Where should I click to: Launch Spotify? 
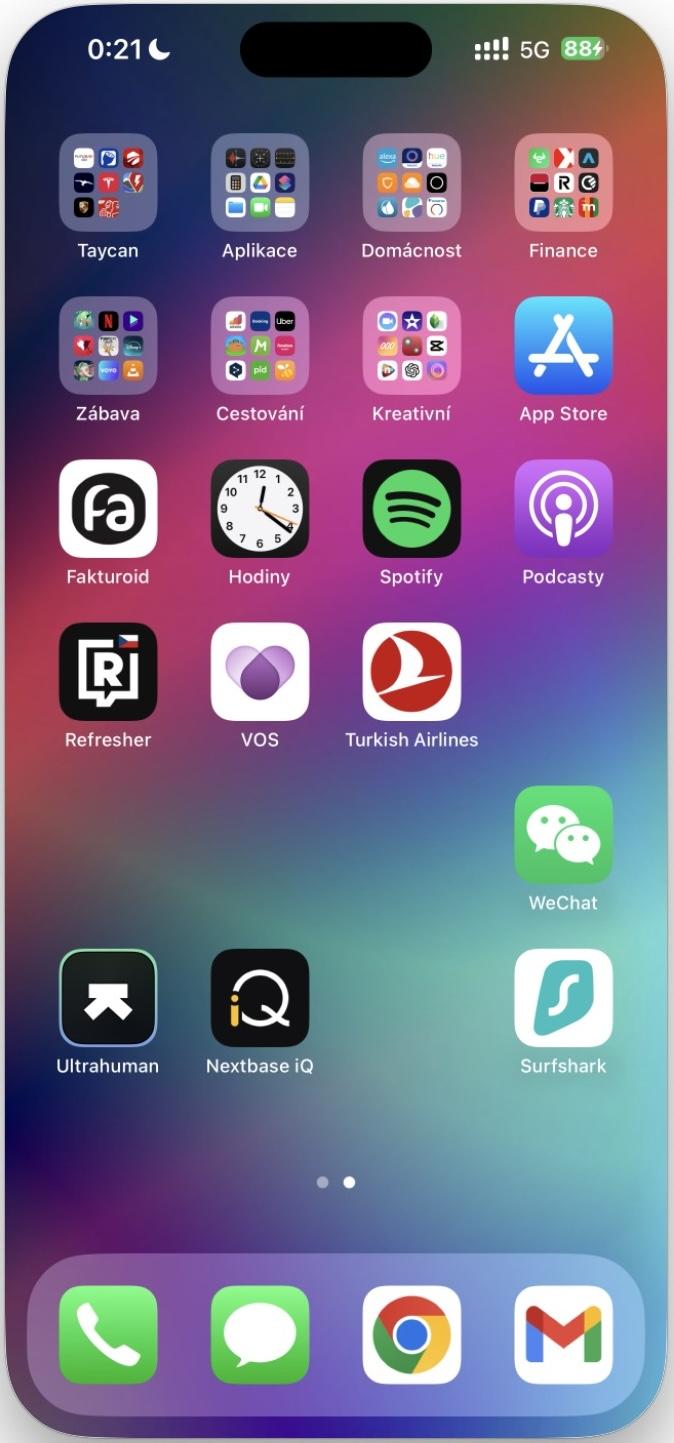(412, 509)
